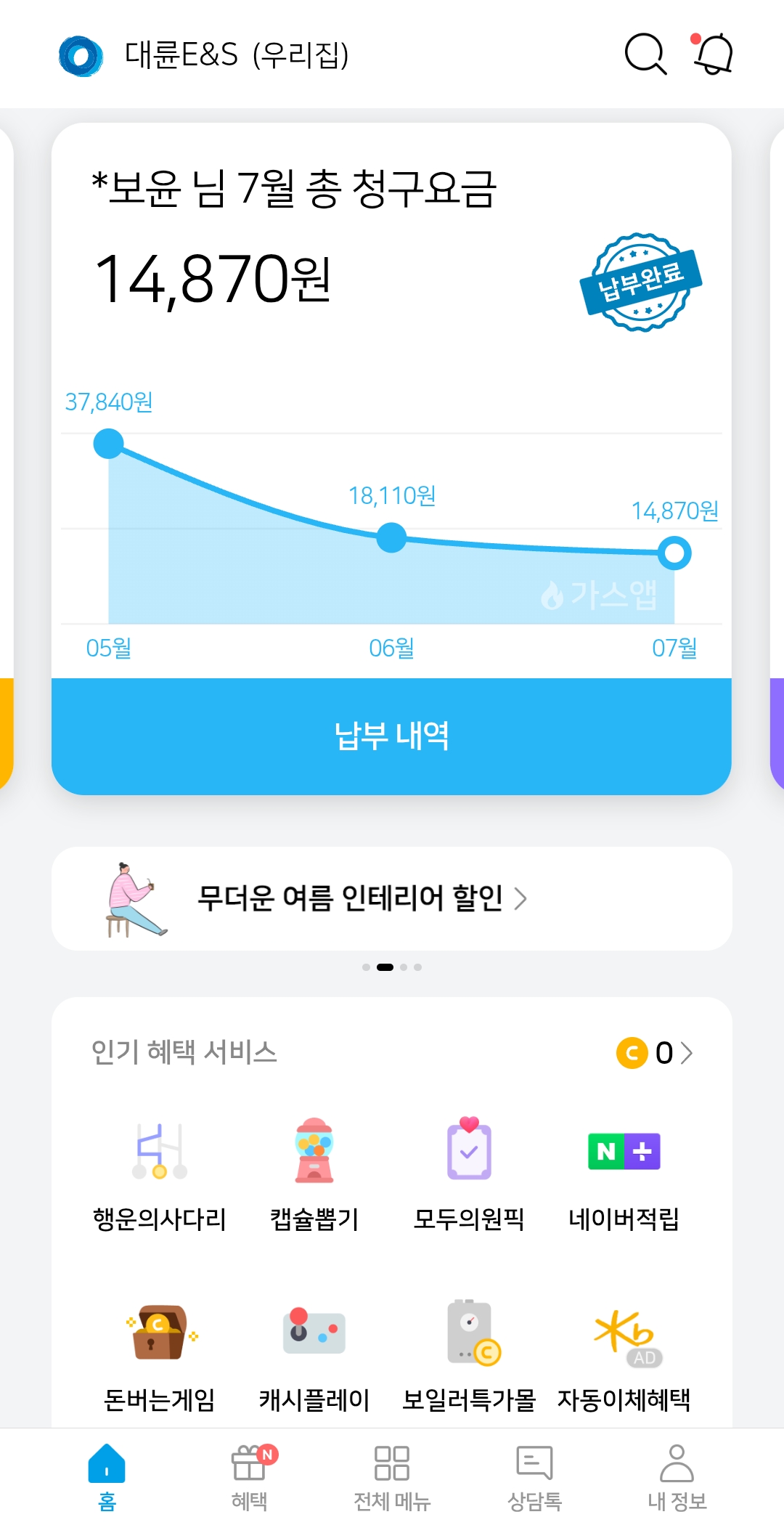Image resolution: width=784 pixels, height=1533 pixels.
Task: Go to the 내 정보 tab
Action: coord(677,1478)
